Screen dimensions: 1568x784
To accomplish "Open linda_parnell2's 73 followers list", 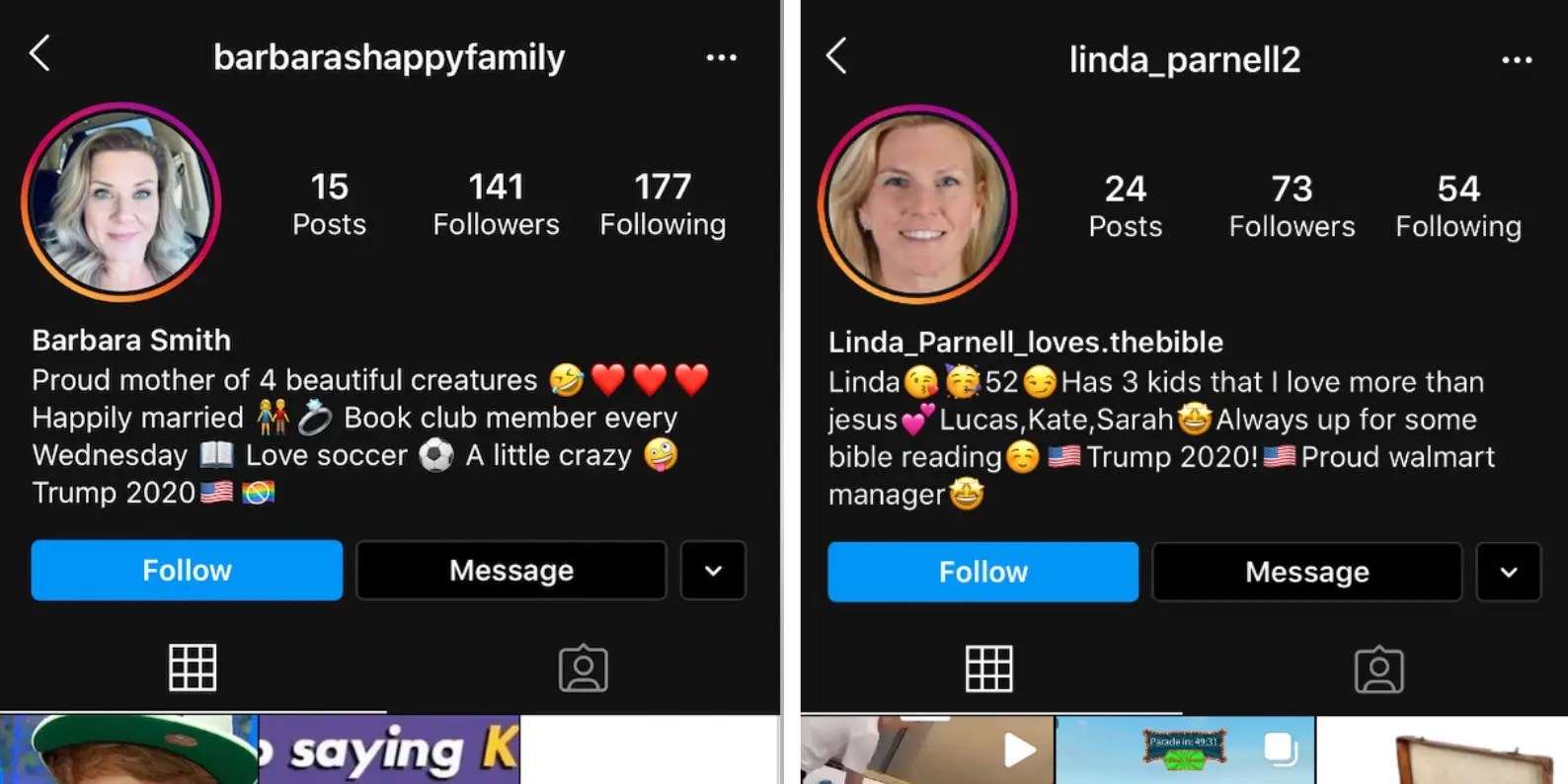I will (1292, 205).
